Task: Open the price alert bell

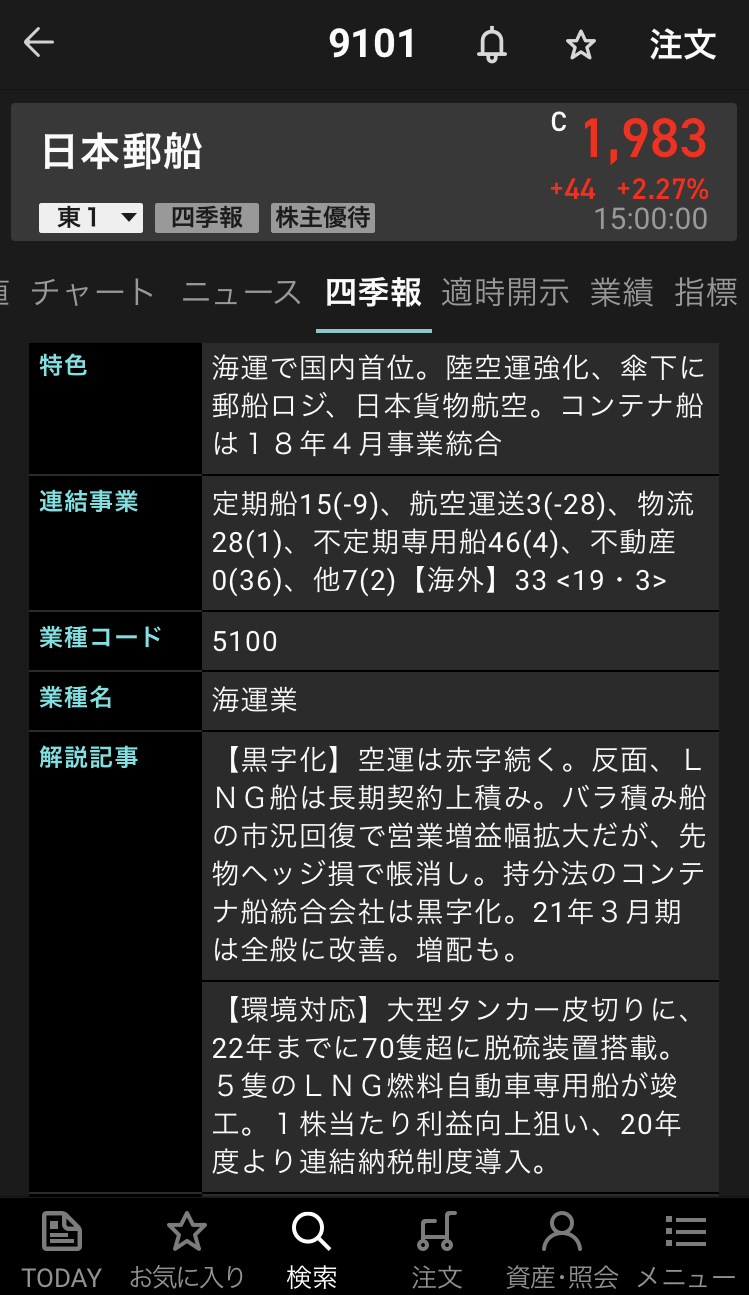Action: point(491,45)
